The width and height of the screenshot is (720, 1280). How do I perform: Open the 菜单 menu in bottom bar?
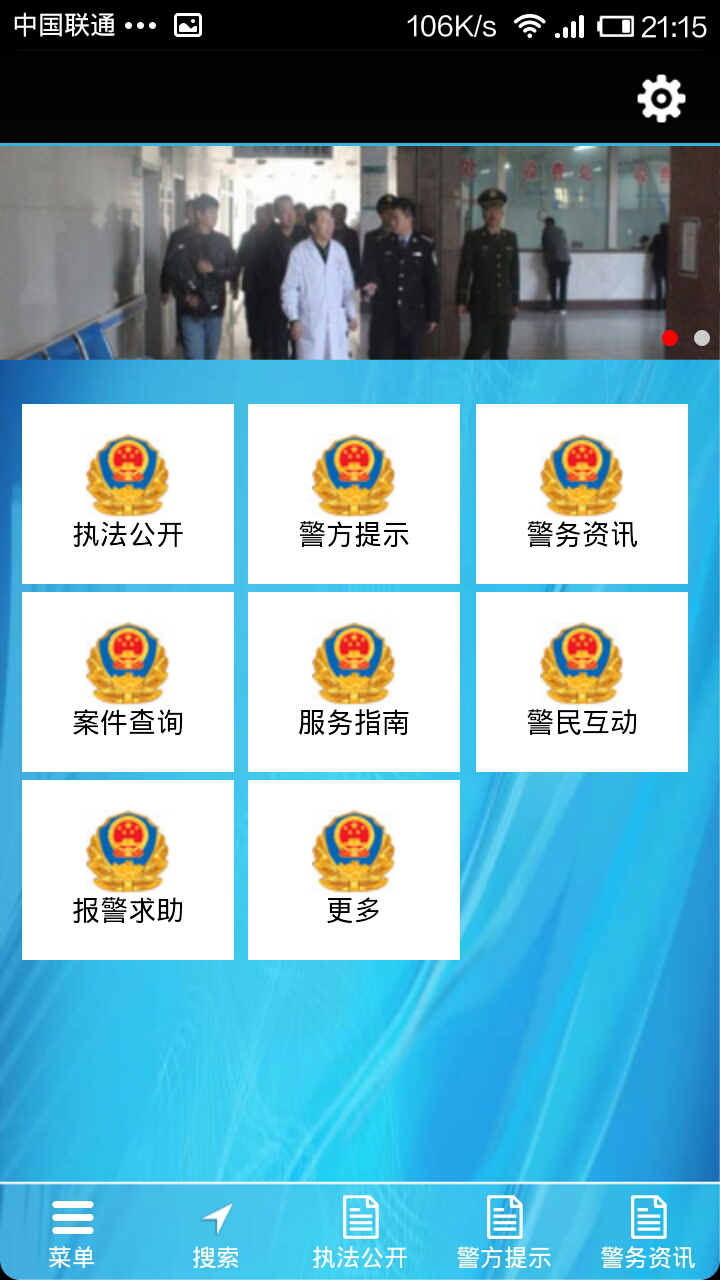coord(72,1233)
